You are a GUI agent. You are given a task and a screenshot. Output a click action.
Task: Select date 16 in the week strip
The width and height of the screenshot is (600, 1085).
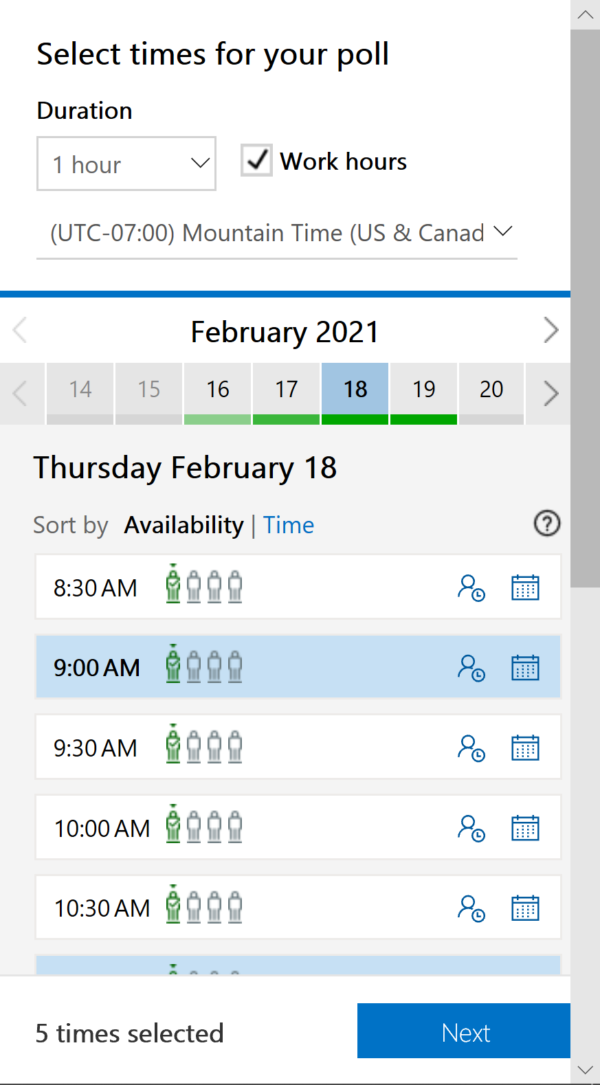217,393
